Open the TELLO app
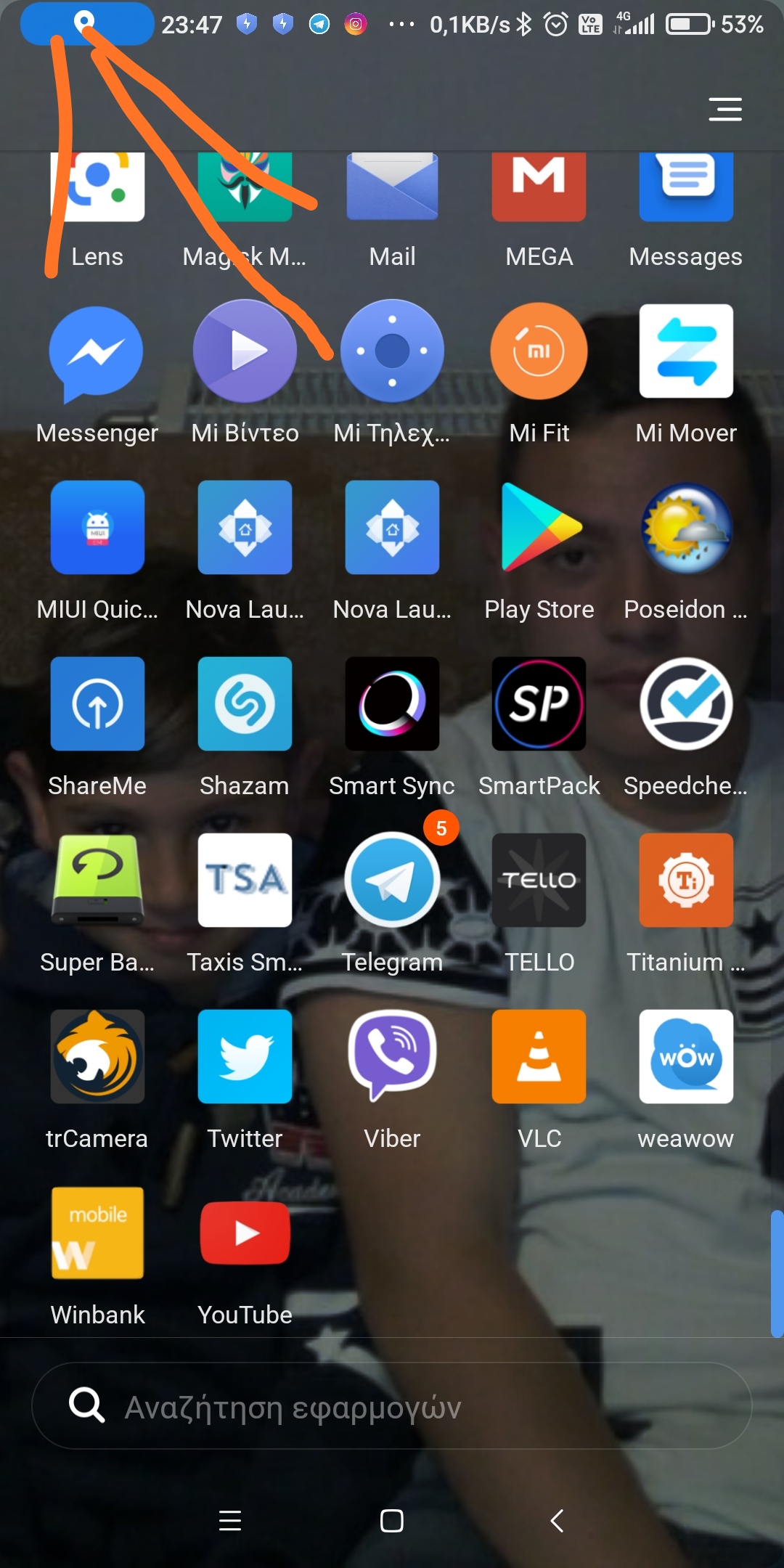Viewport: 784px width, 1568px height. pyautogui.click(x=539, y=880)
